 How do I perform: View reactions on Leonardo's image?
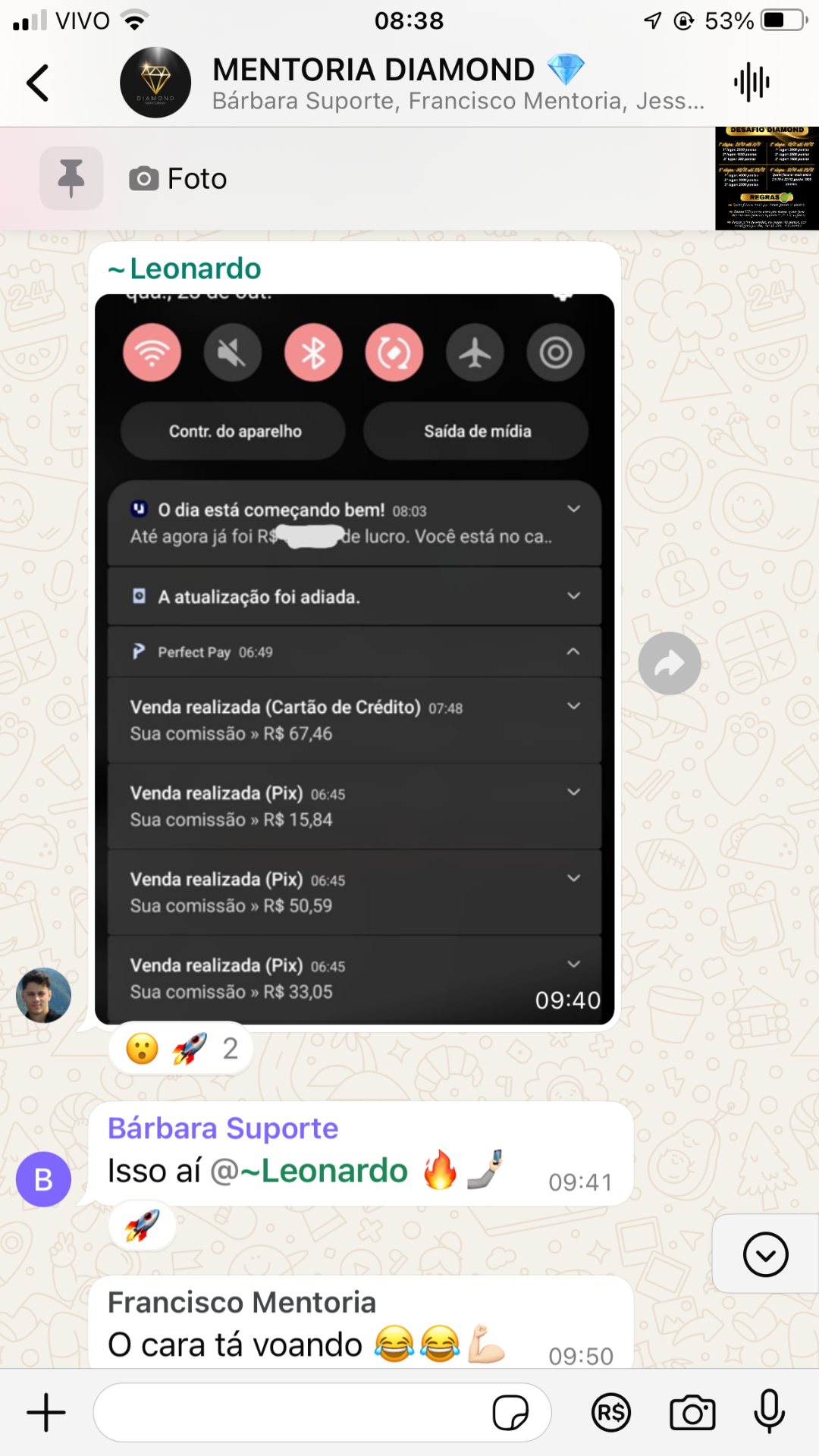[x=180, y=1049]
